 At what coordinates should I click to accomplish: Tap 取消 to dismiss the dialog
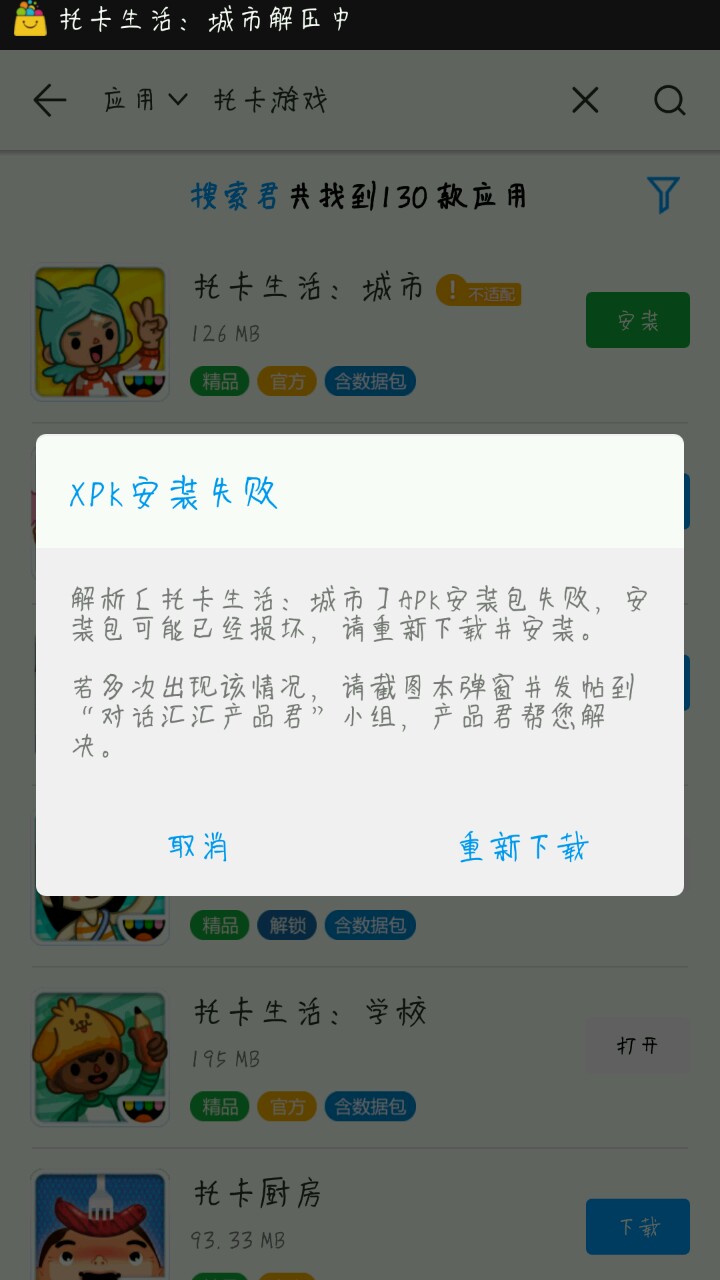pos(198,847)
